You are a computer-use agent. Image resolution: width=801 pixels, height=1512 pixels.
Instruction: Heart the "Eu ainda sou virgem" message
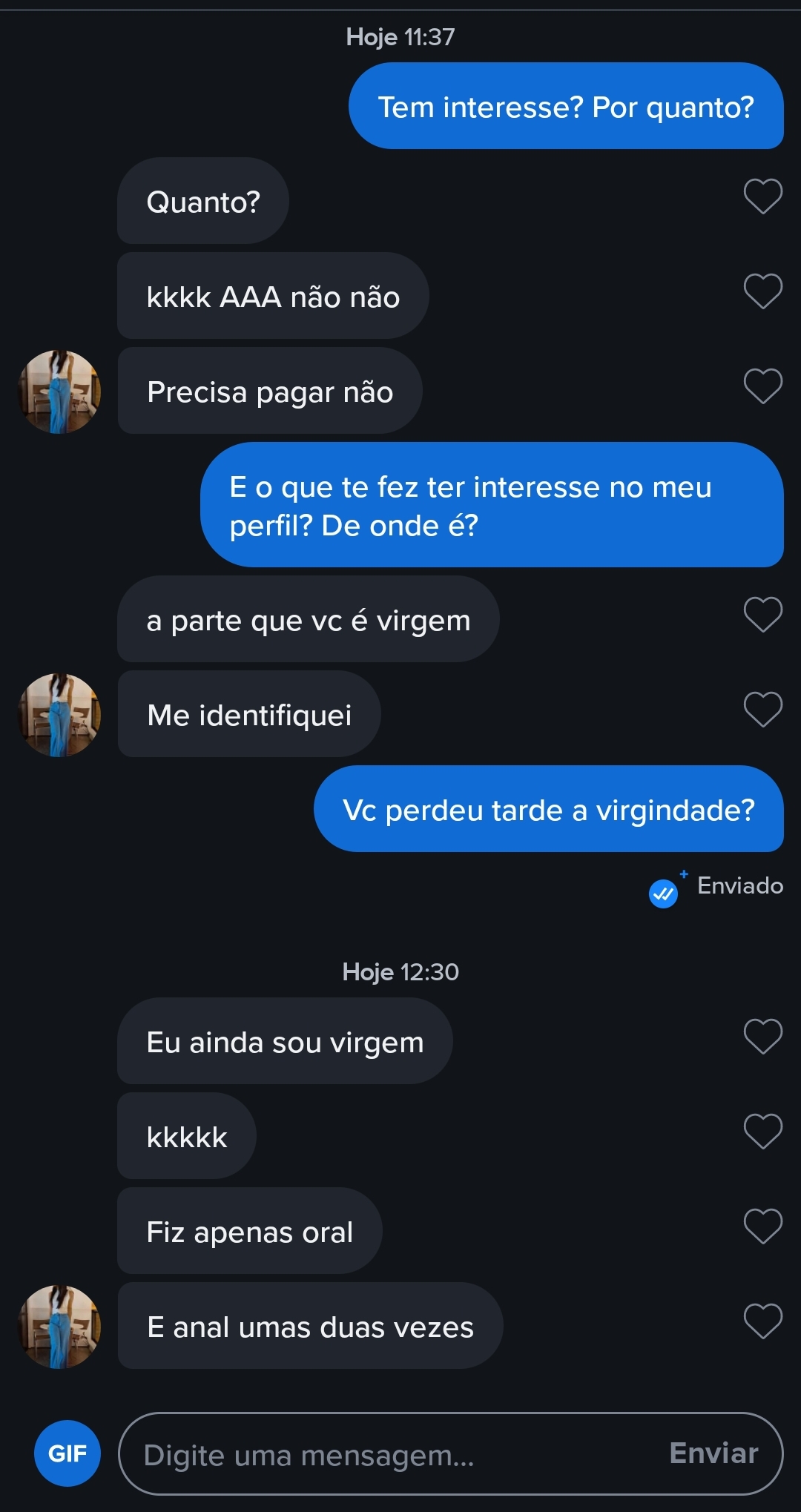(762, 1037)
